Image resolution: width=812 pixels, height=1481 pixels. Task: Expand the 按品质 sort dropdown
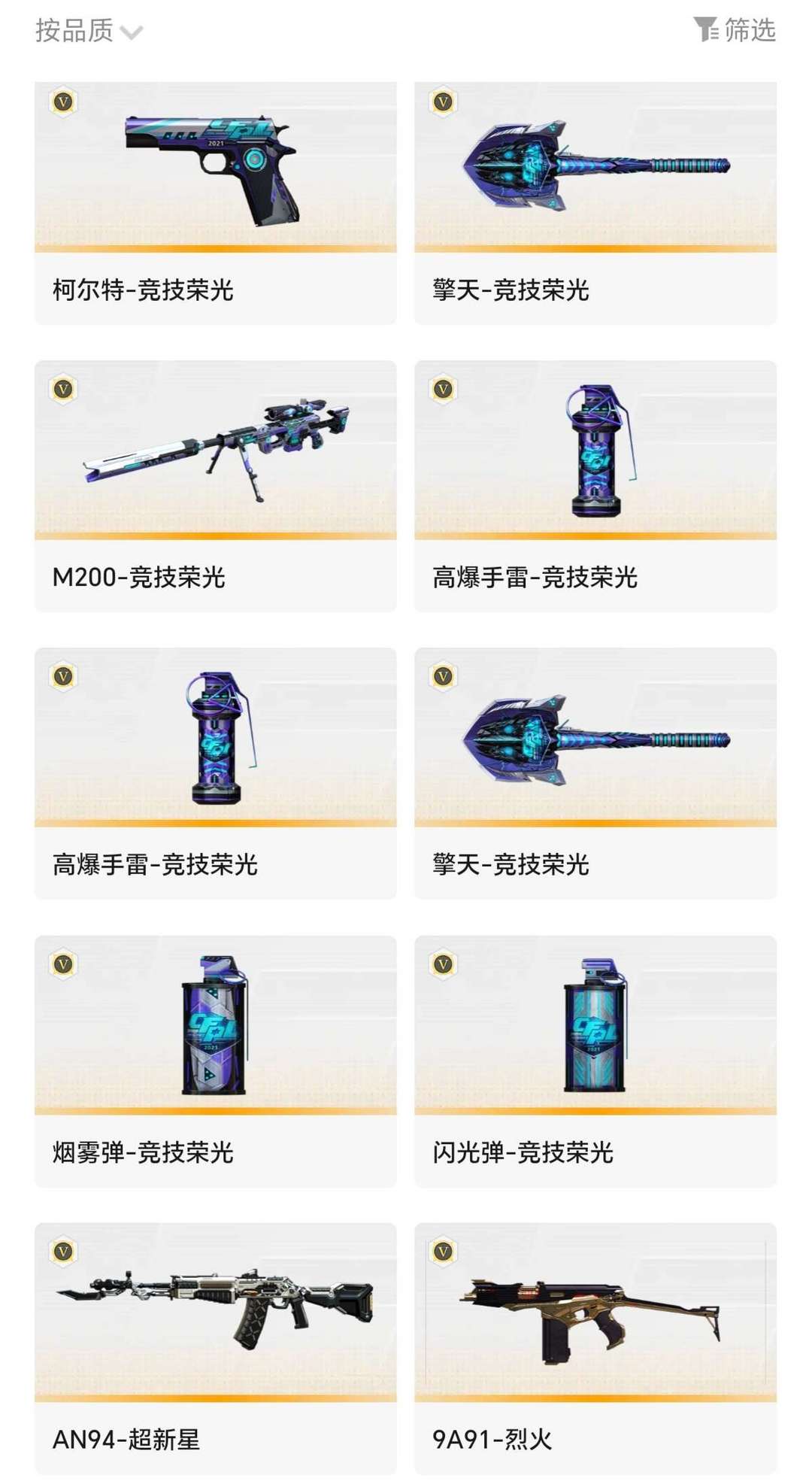pyautogui.click(x=89, y=31)
